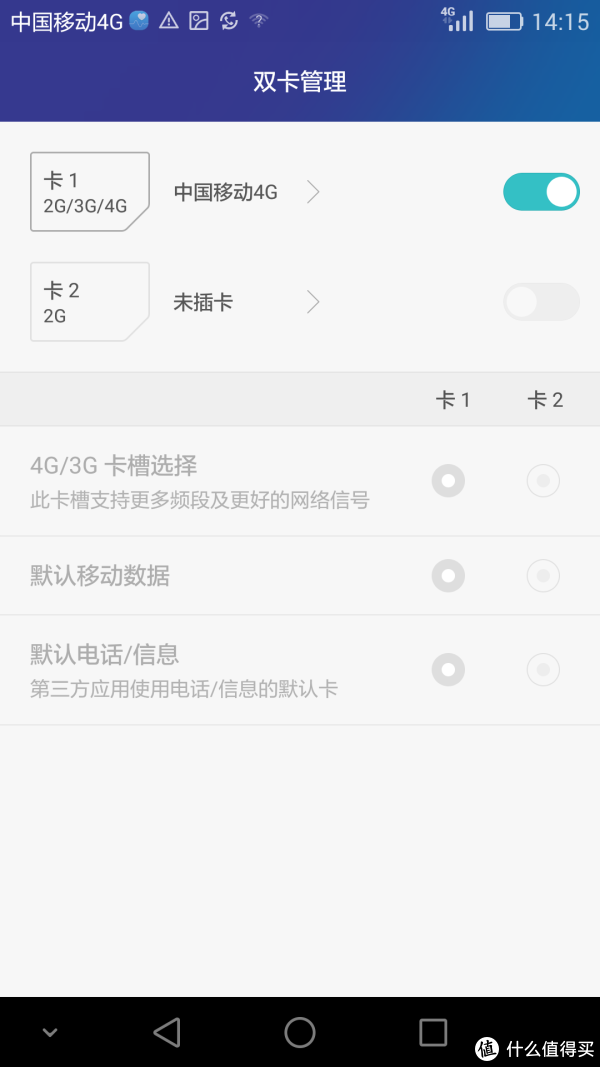This screenshot has width=600, height=1067.
Task: Turn off the 卡 1 switch
Action: point(541,192)
